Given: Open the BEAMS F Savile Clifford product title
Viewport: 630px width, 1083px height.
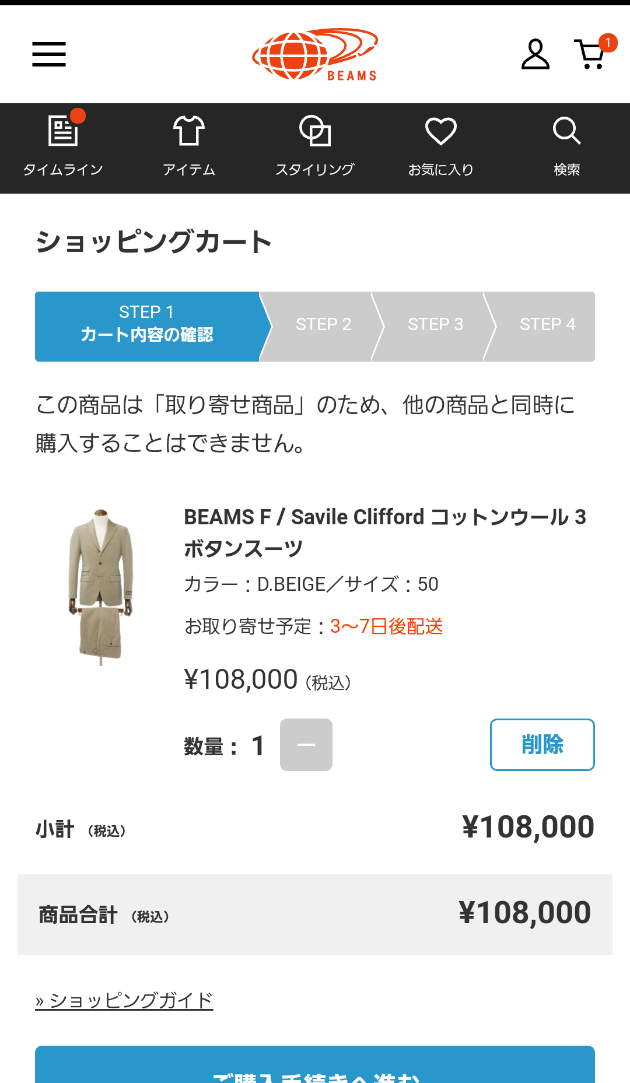Looking at the screenshot, I should pos(385,532).
